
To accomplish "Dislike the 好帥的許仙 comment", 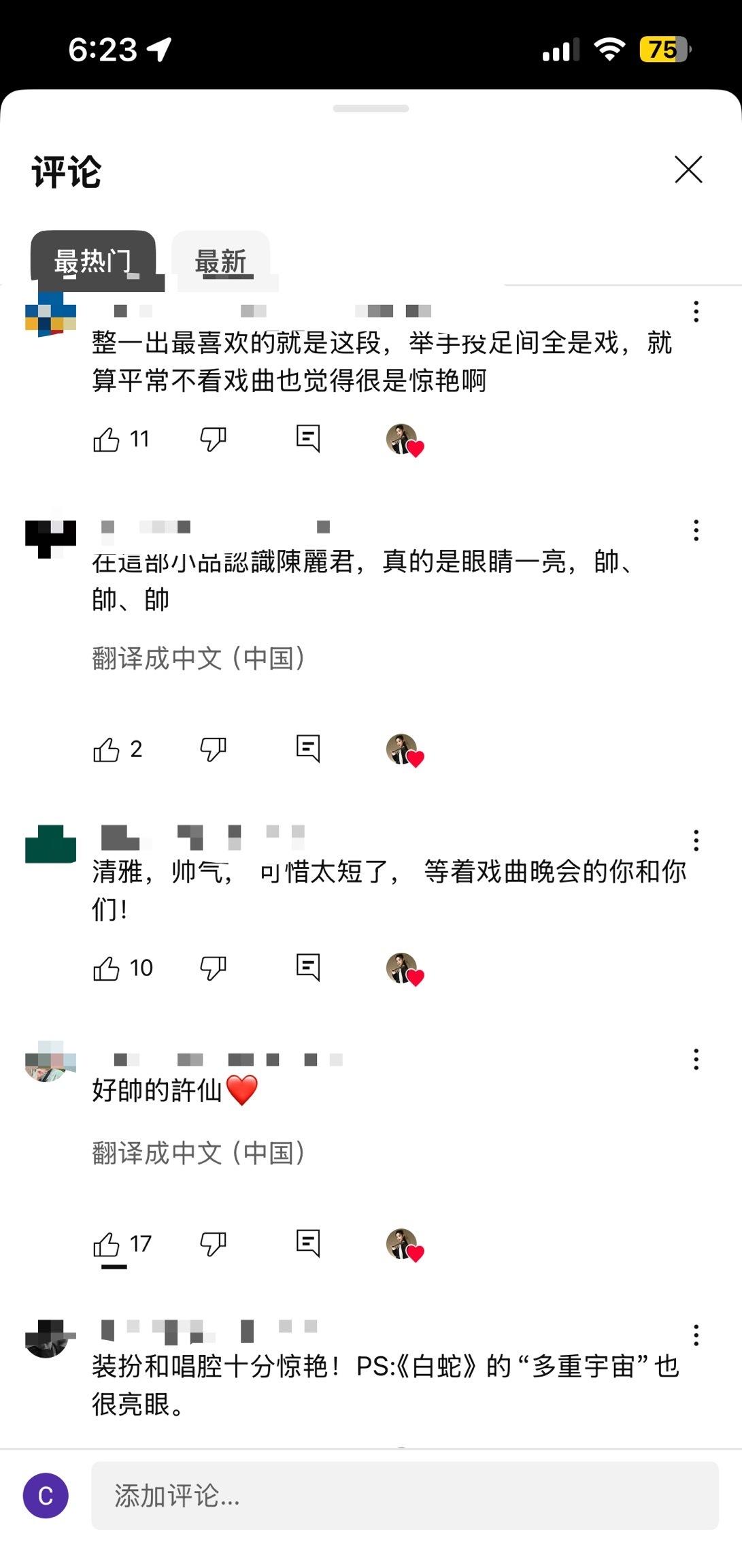I will [213, 1244].
